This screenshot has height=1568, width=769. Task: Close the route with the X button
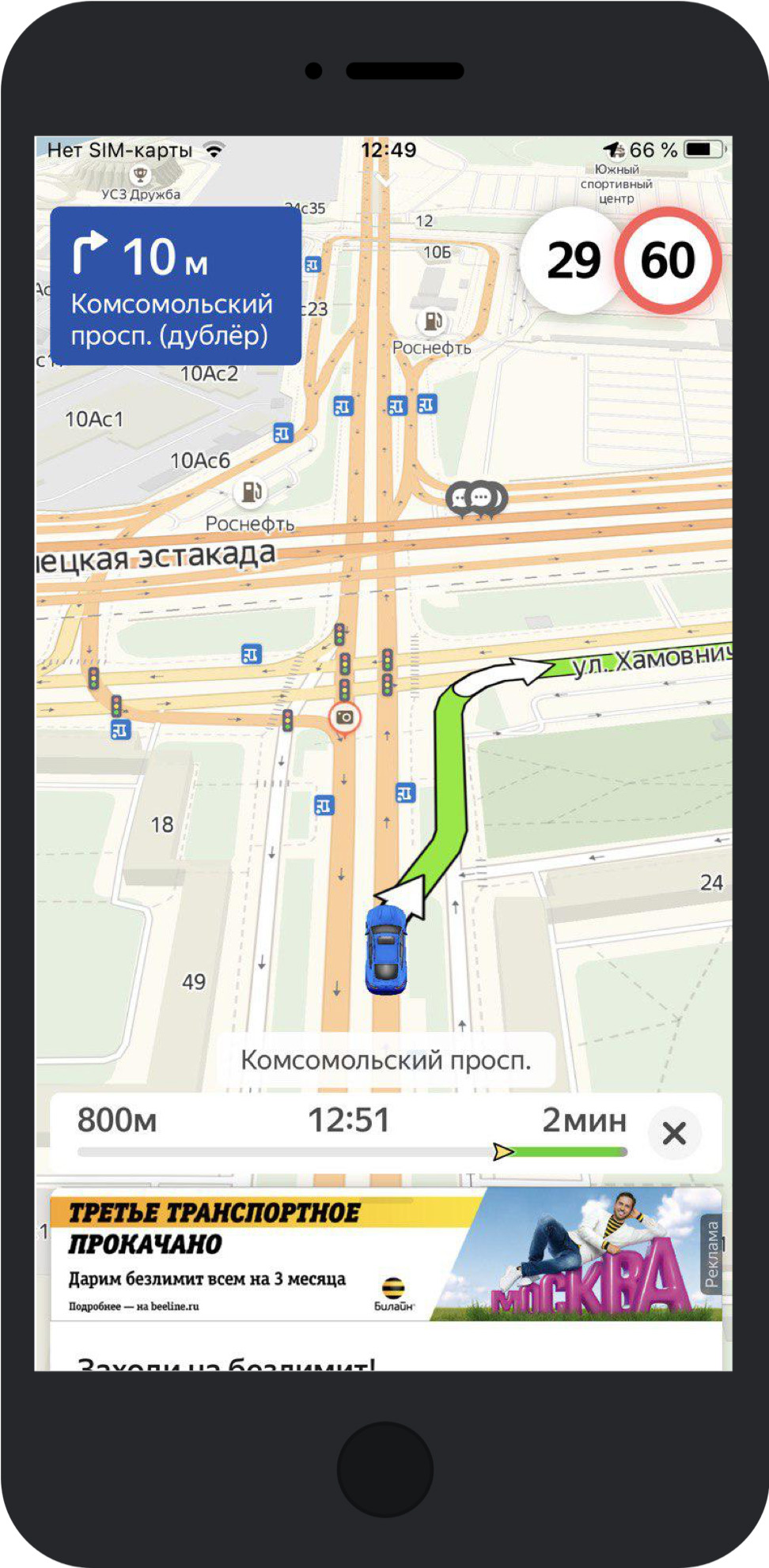674,1133
